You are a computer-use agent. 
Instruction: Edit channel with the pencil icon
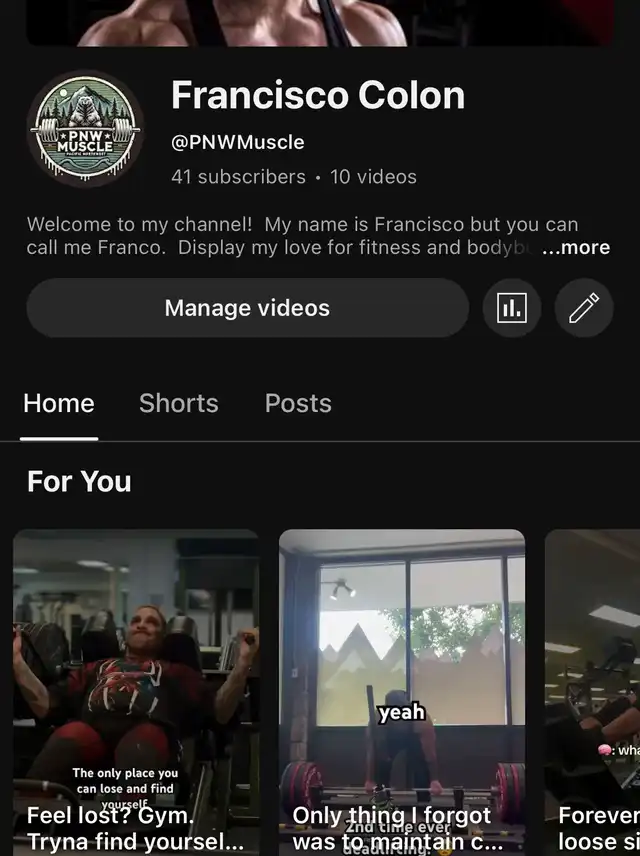584,308
